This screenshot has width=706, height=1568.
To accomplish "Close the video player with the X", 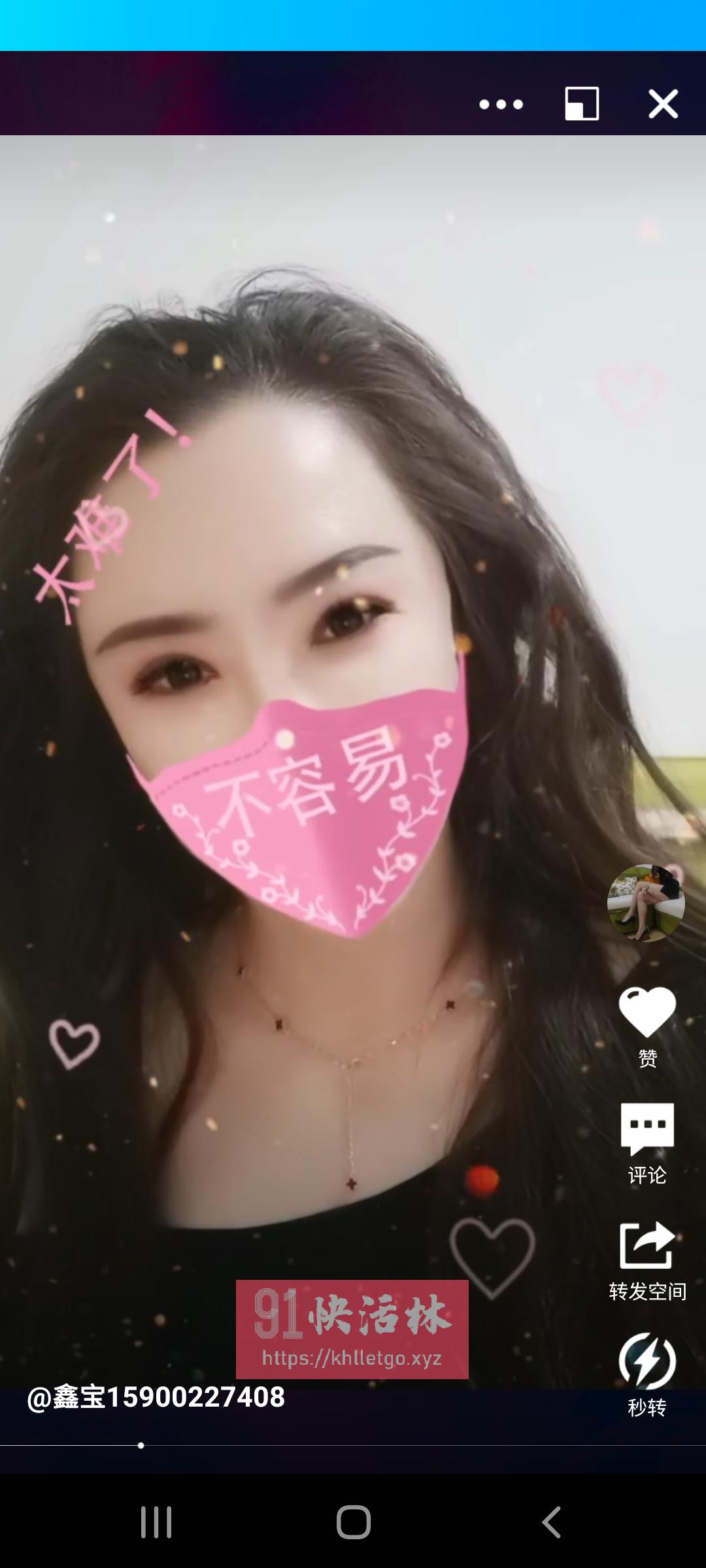I will click(x=664, y=103).
